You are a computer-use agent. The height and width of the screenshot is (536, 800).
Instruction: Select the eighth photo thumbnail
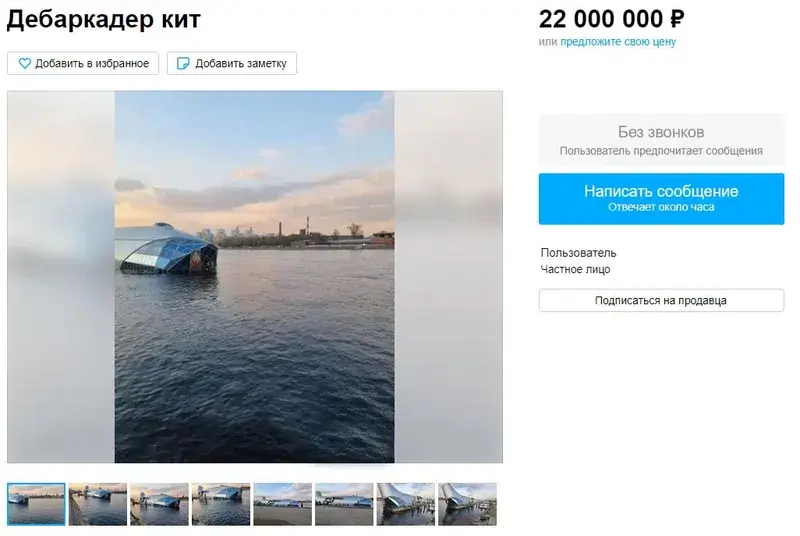pyautogui.click(x=467, y=504)
